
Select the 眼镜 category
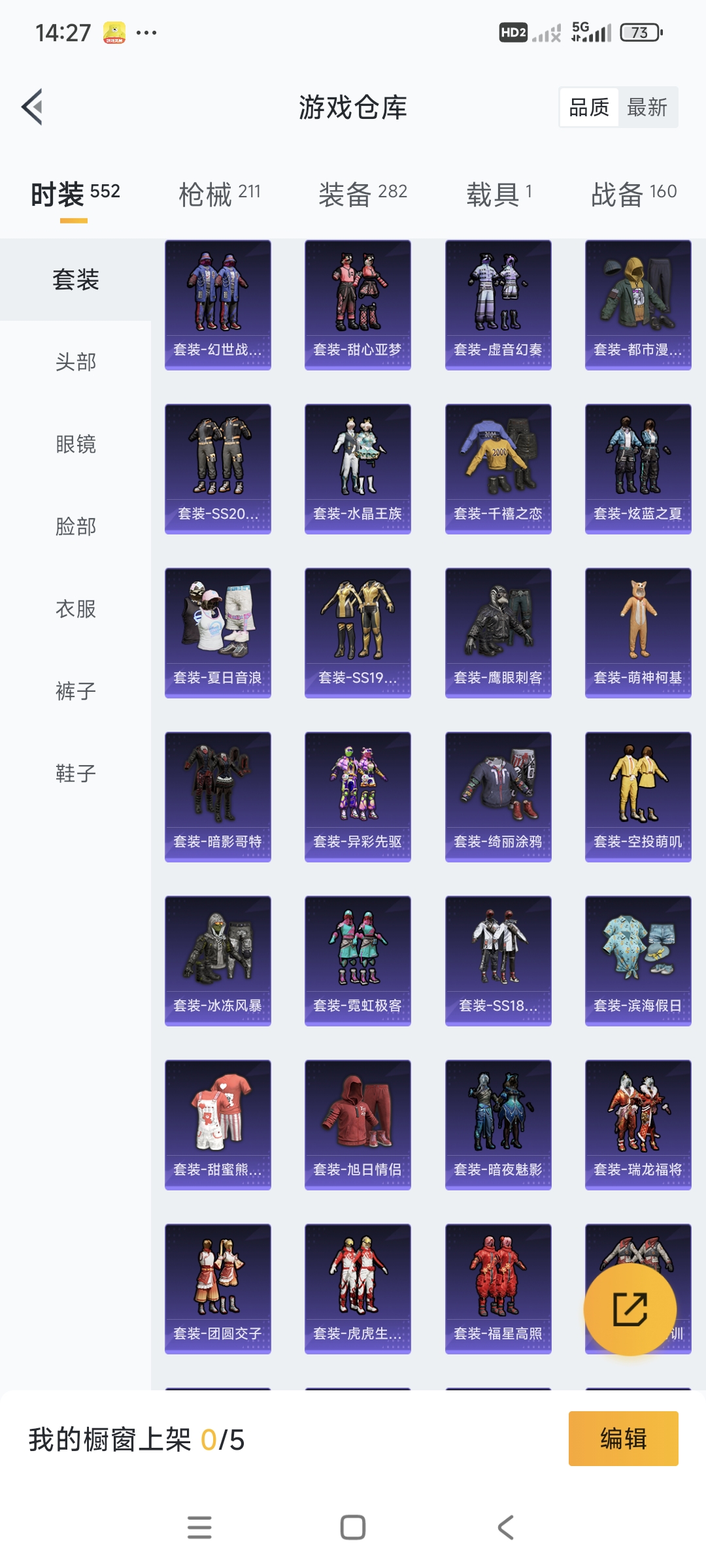point(76,444)
